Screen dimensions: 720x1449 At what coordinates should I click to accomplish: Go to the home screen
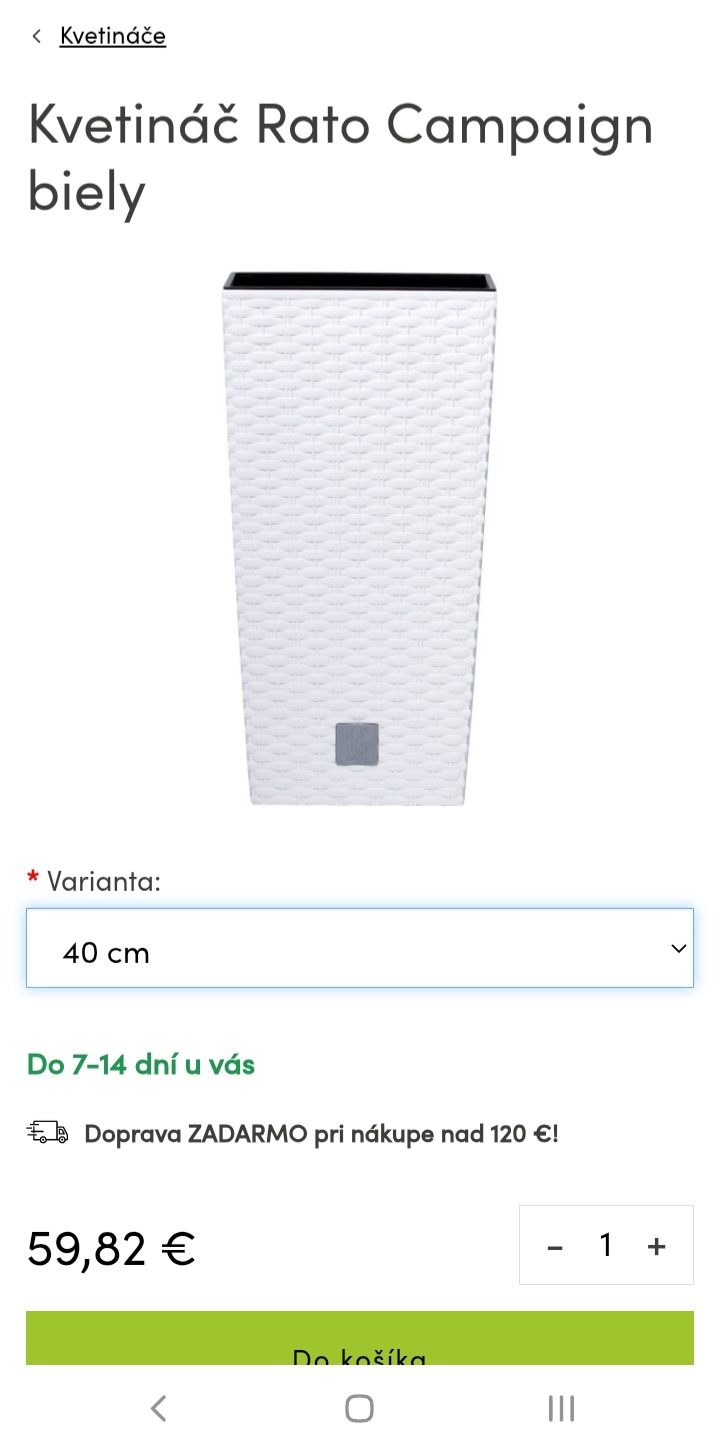359,1408
